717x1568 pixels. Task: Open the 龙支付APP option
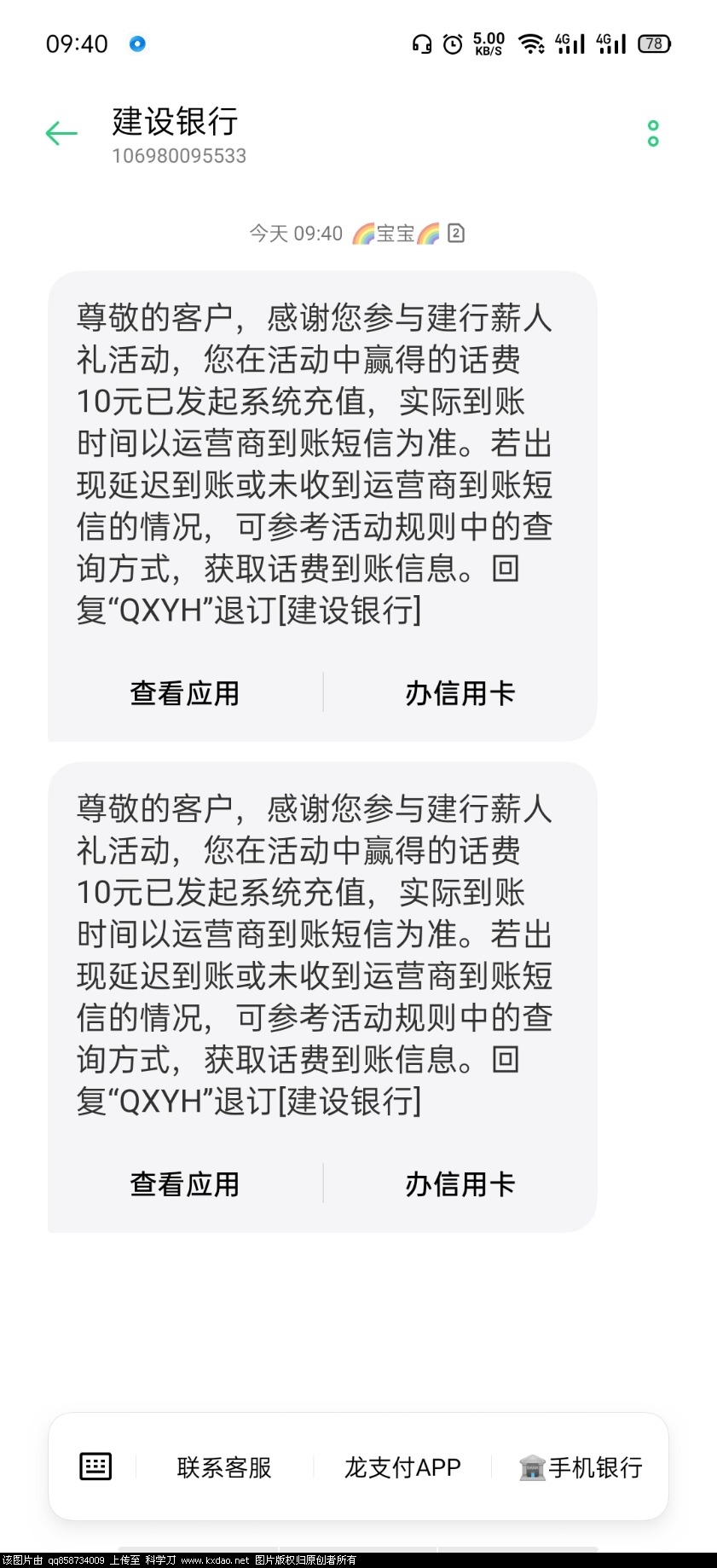point(402,1467)
